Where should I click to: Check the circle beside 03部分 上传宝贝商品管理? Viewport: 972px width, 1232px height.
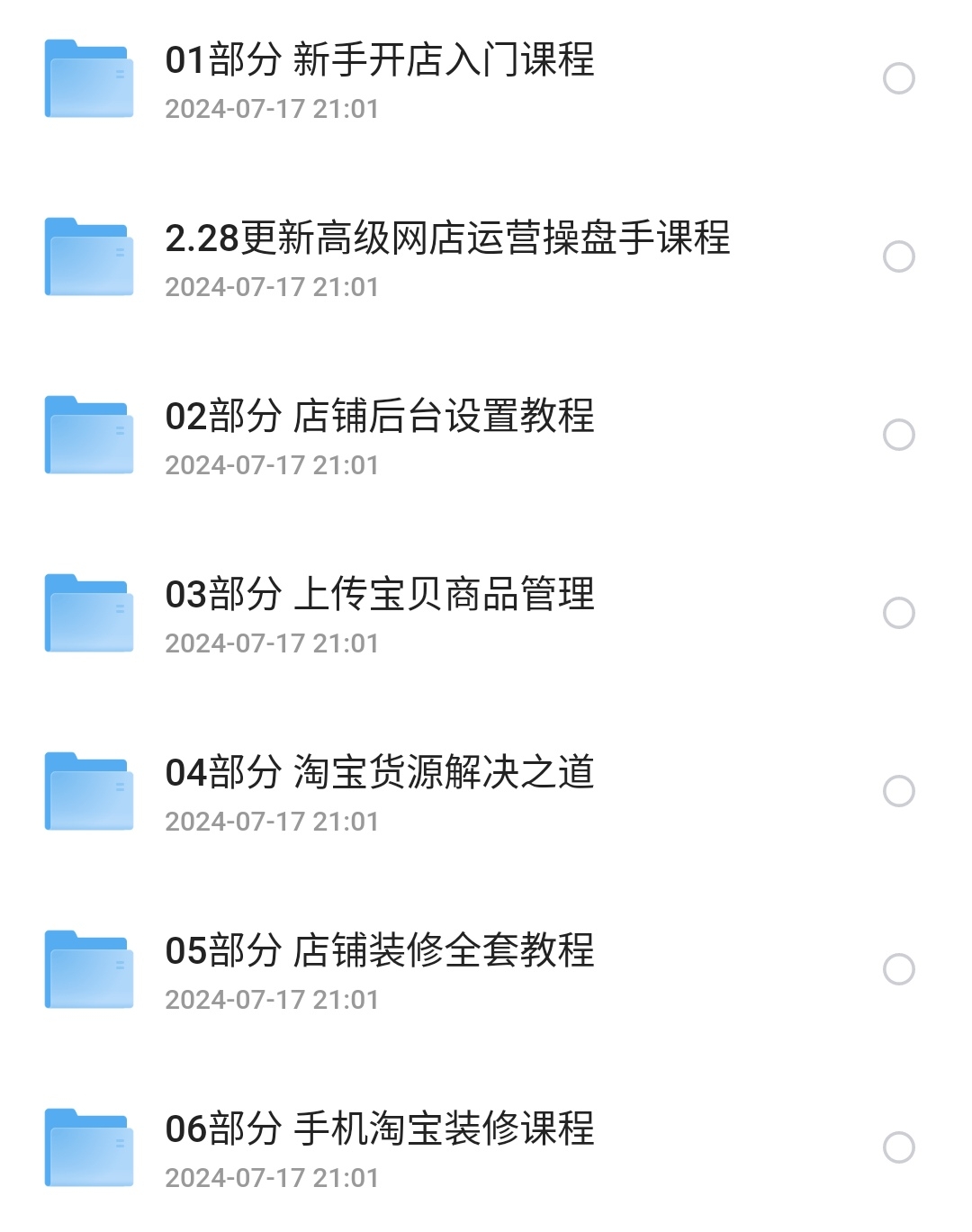898,613
